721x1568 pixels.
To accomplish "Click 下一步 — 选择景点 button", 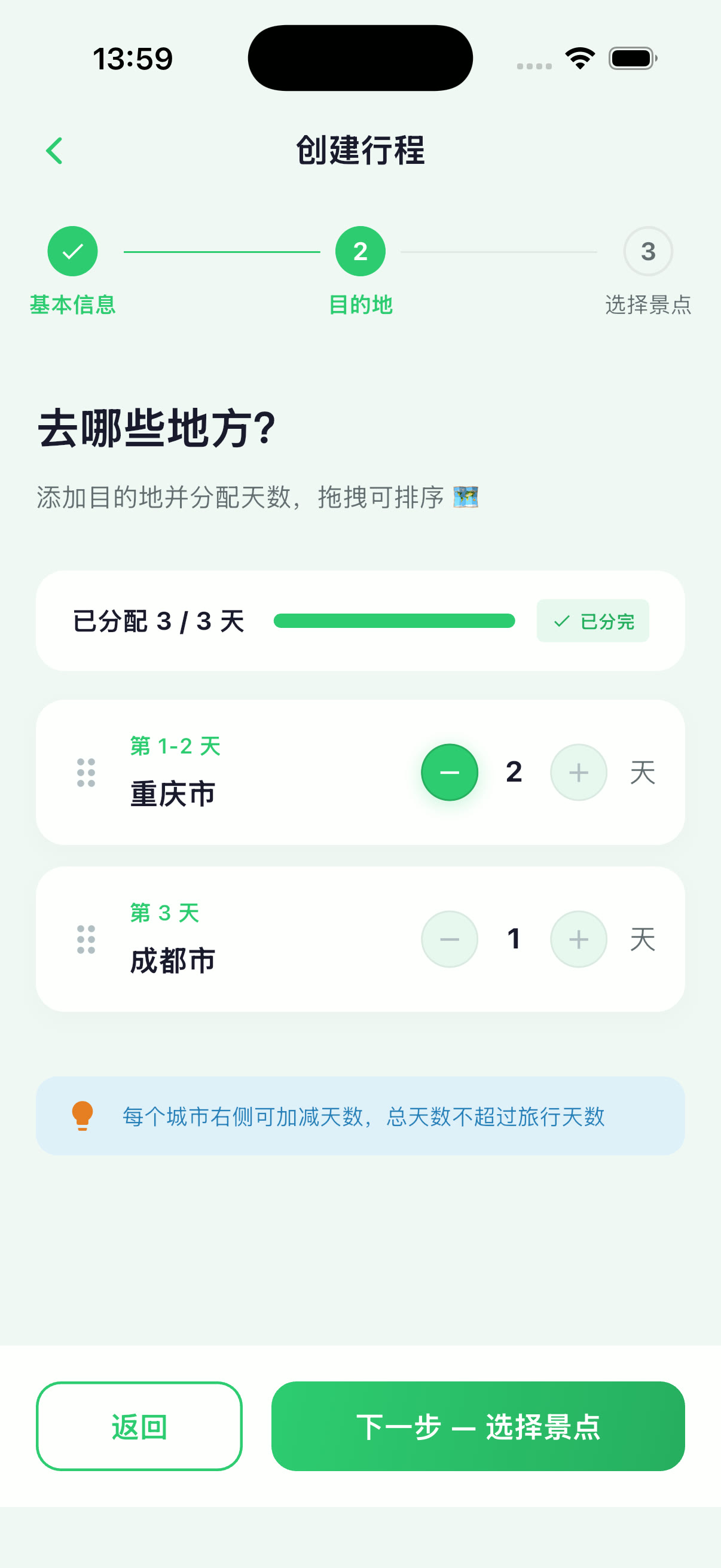I will (478, 1426).
